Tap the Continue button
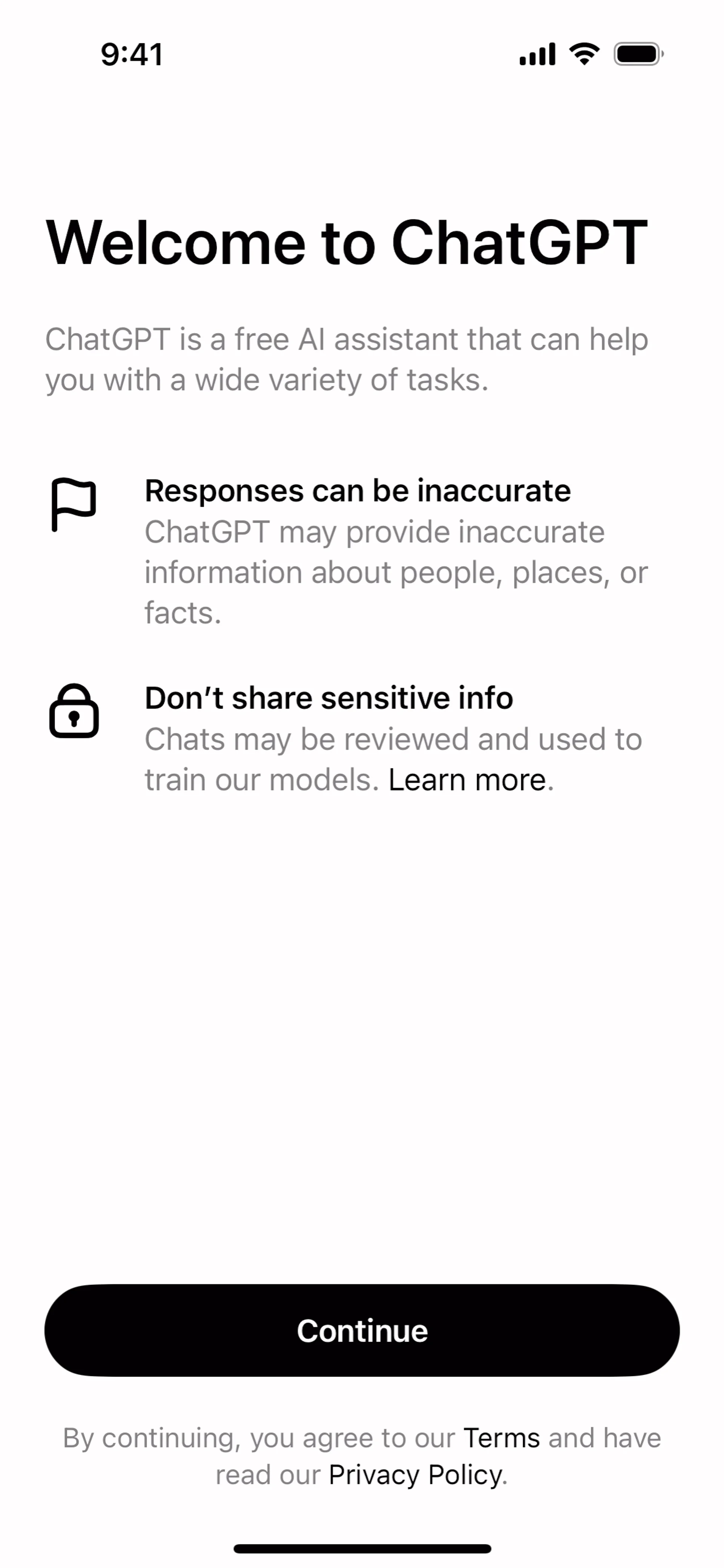 362,1330
